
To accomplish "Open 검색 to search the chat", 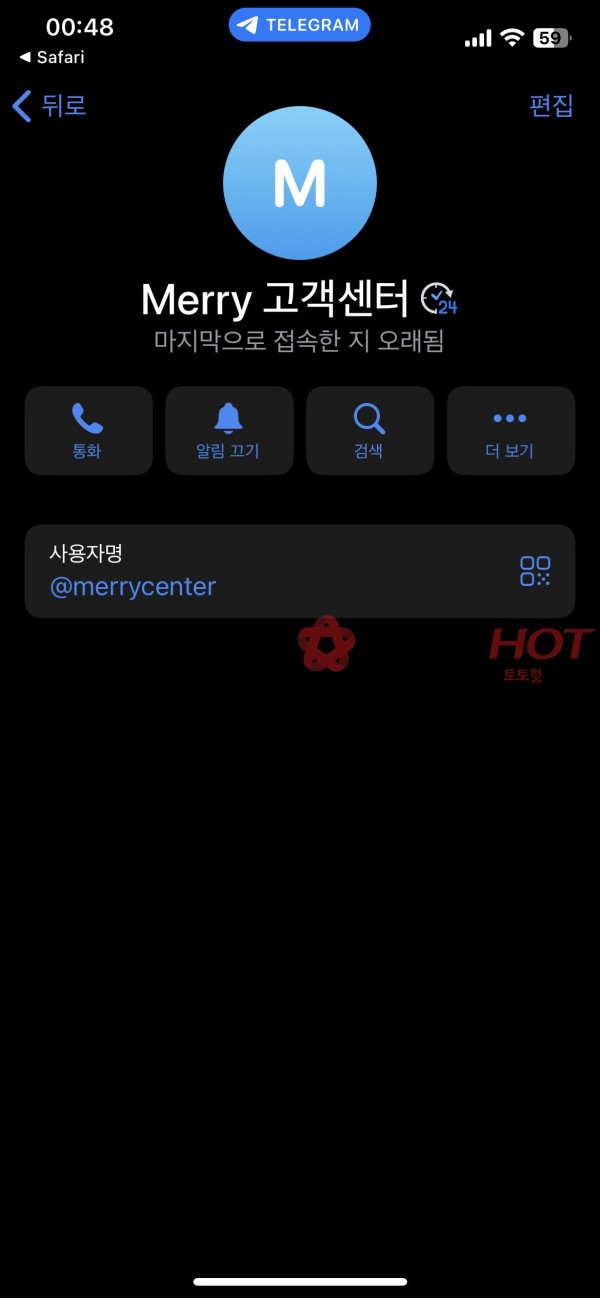I will click(x=370, y=430).
